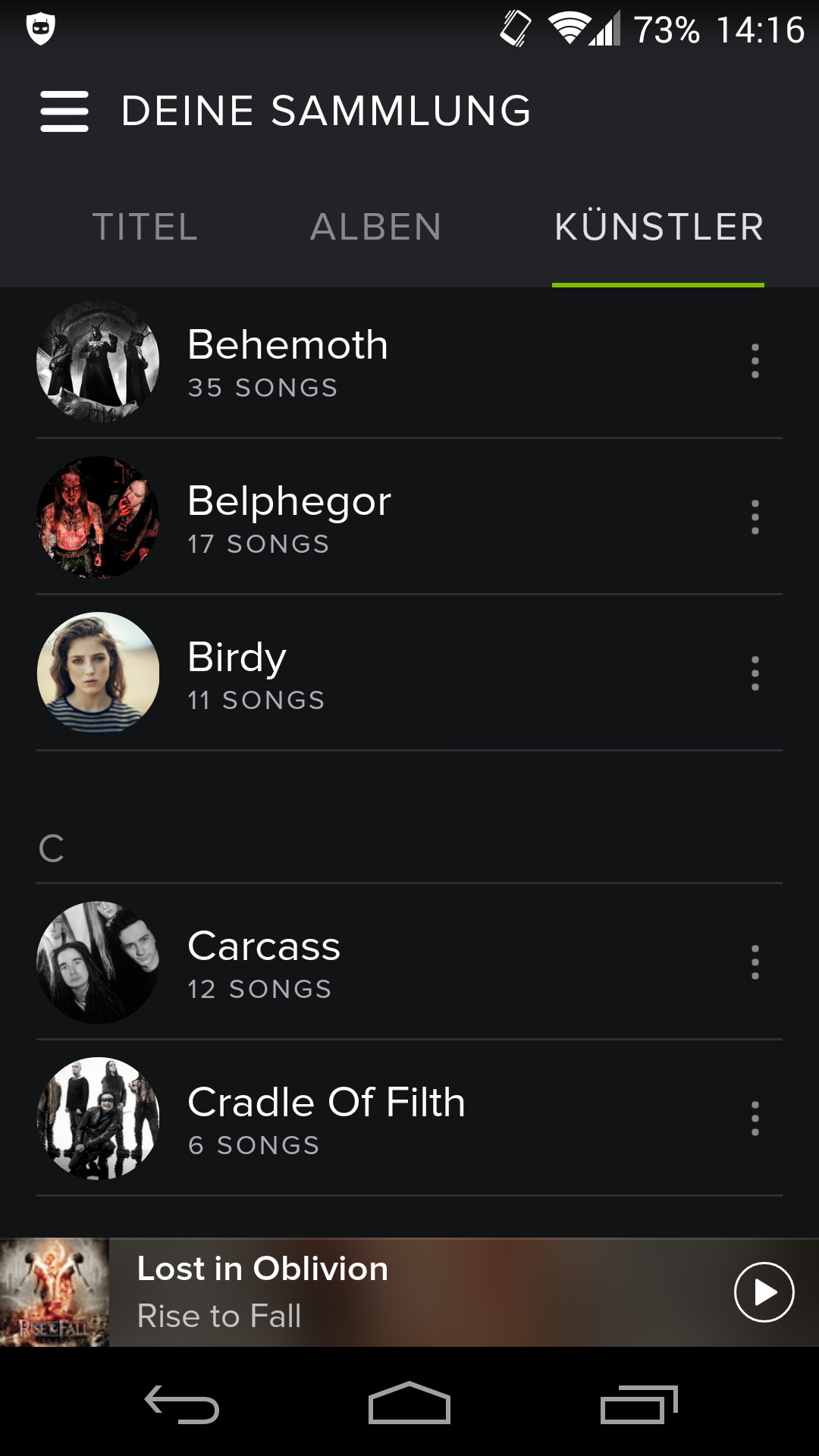Open the recent apps overview
The width and height of the screenshot is (819, 1456).
pyautogui.click(x=639, y=1404)
